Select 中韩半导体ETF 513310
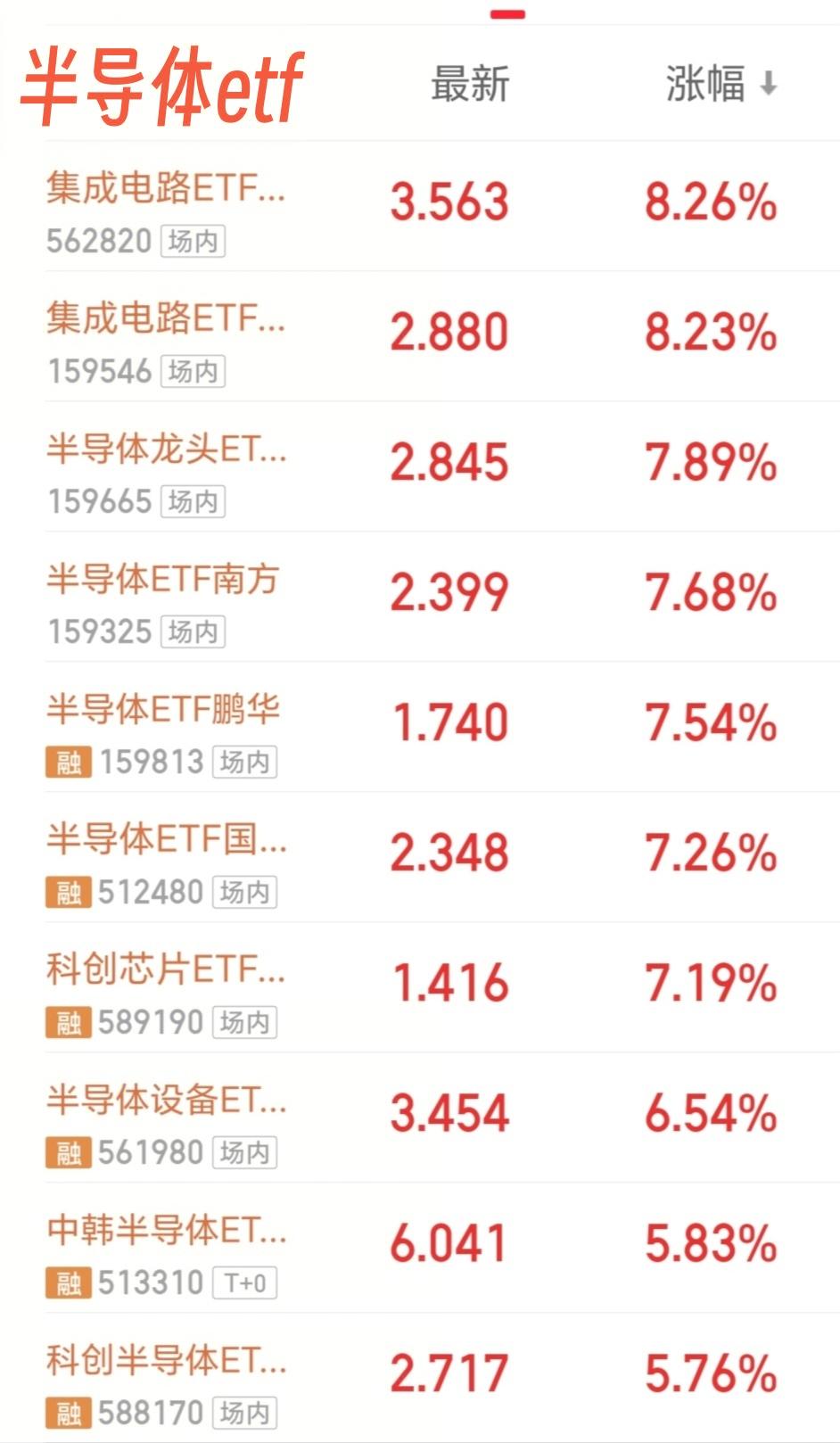Viewport: 840px width, 1443px height. pos(442,1248)
